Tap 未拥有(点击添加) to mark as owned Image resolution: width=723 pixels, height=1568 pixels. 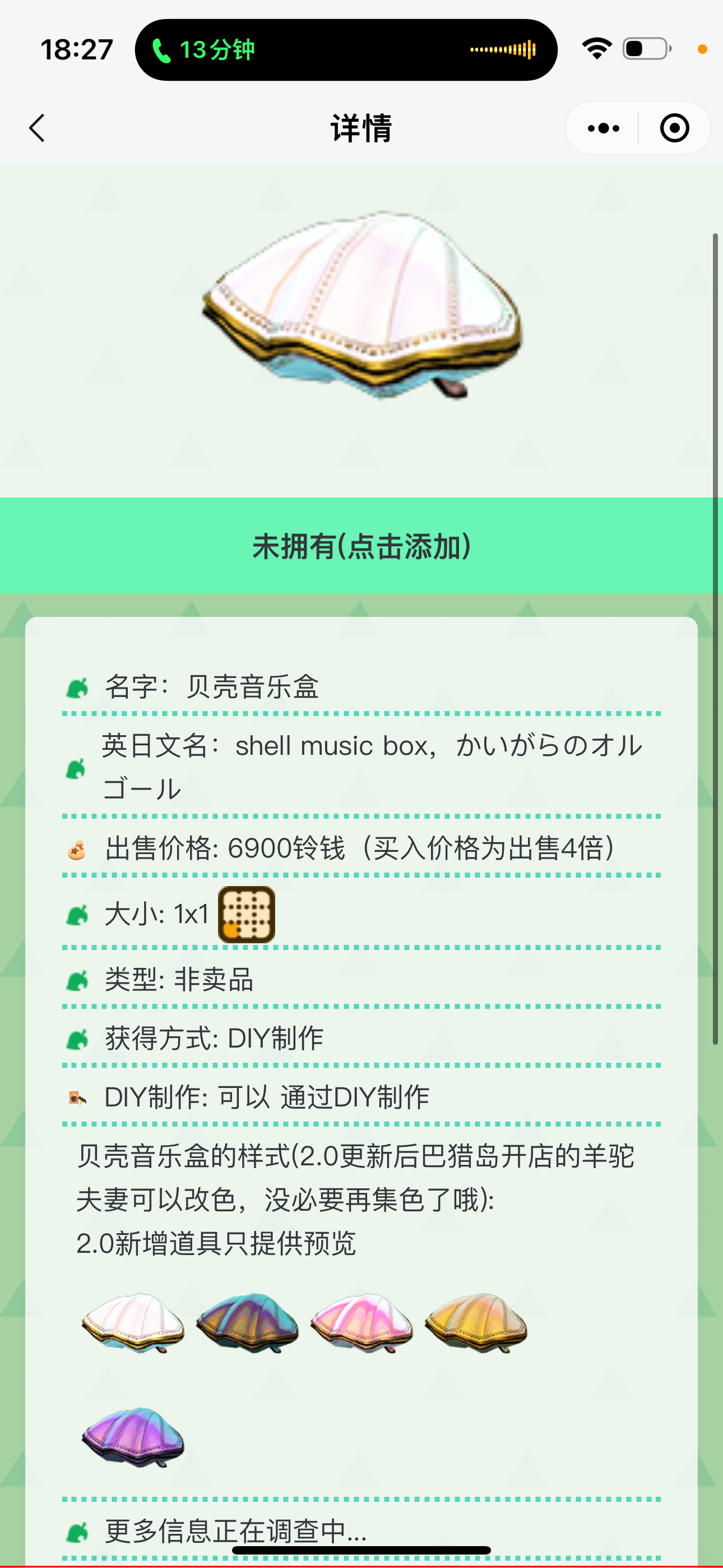pos(361,546)
